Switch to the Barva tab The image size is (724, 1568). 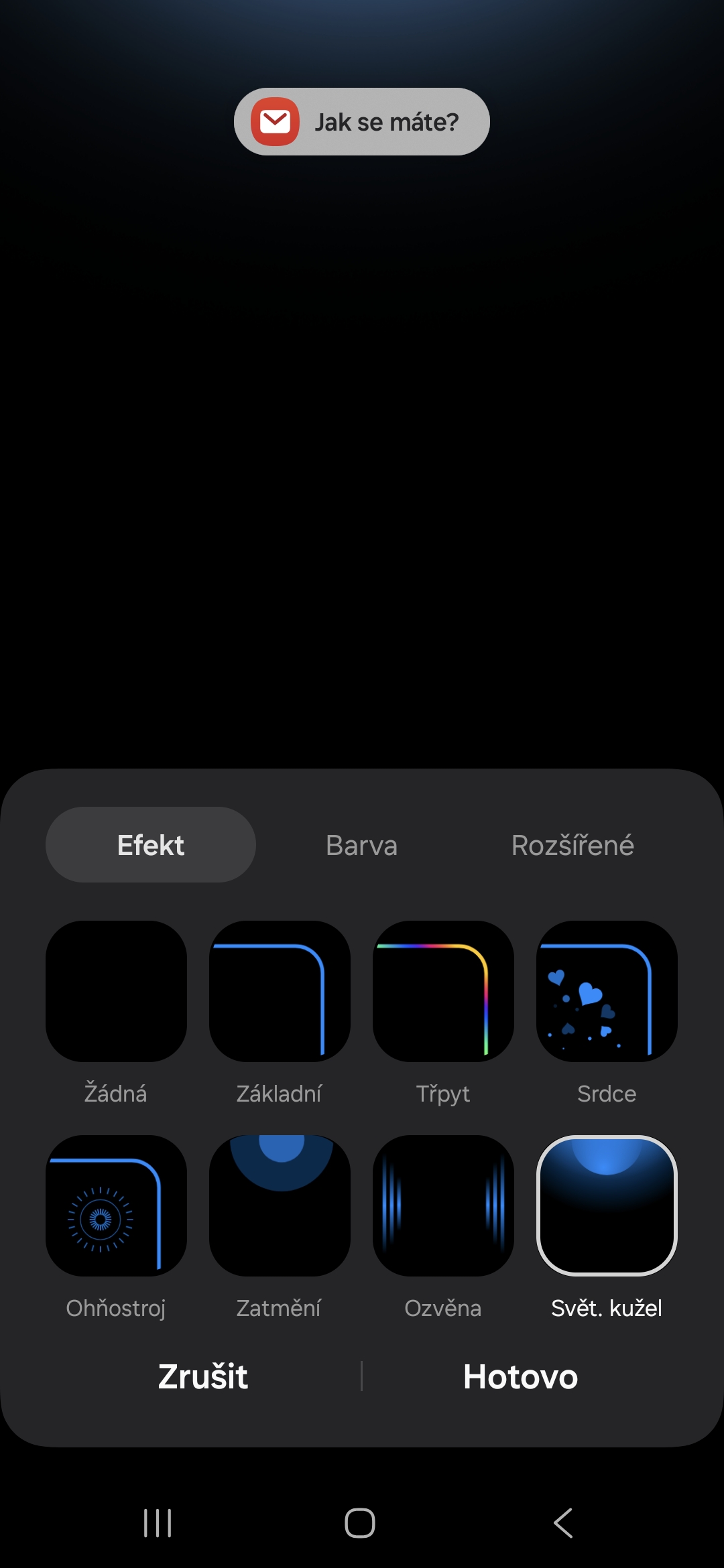tap(361, 845)
